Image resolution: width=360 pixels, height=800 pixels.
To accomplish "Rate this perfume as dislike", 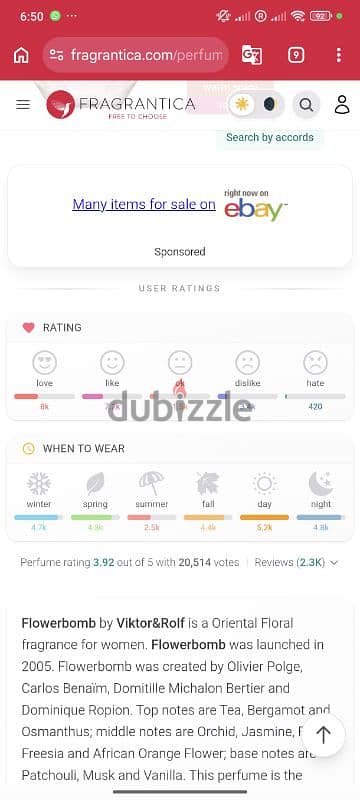I will (247, 369).
